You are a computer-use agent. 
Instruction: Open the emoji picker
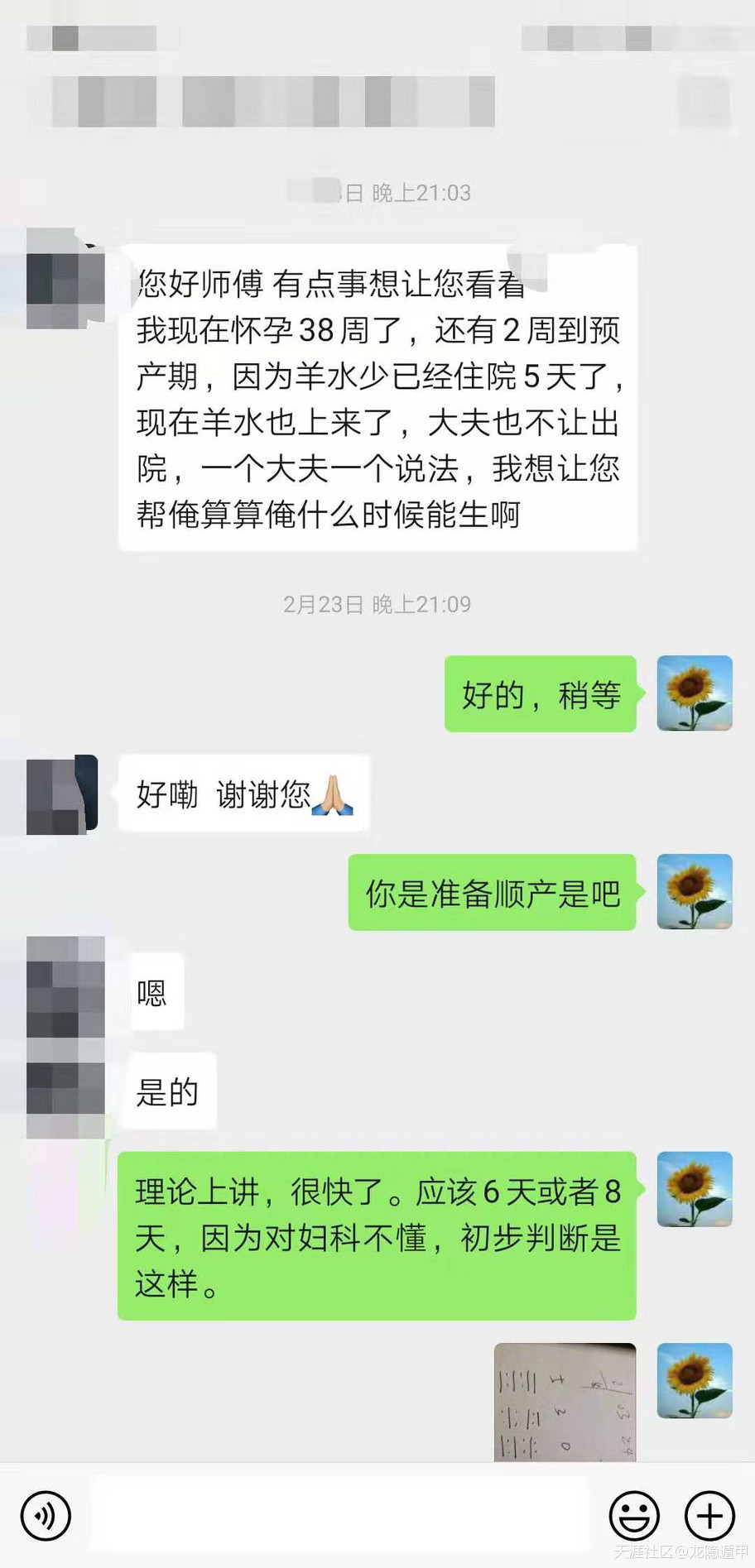(634, 1516)
